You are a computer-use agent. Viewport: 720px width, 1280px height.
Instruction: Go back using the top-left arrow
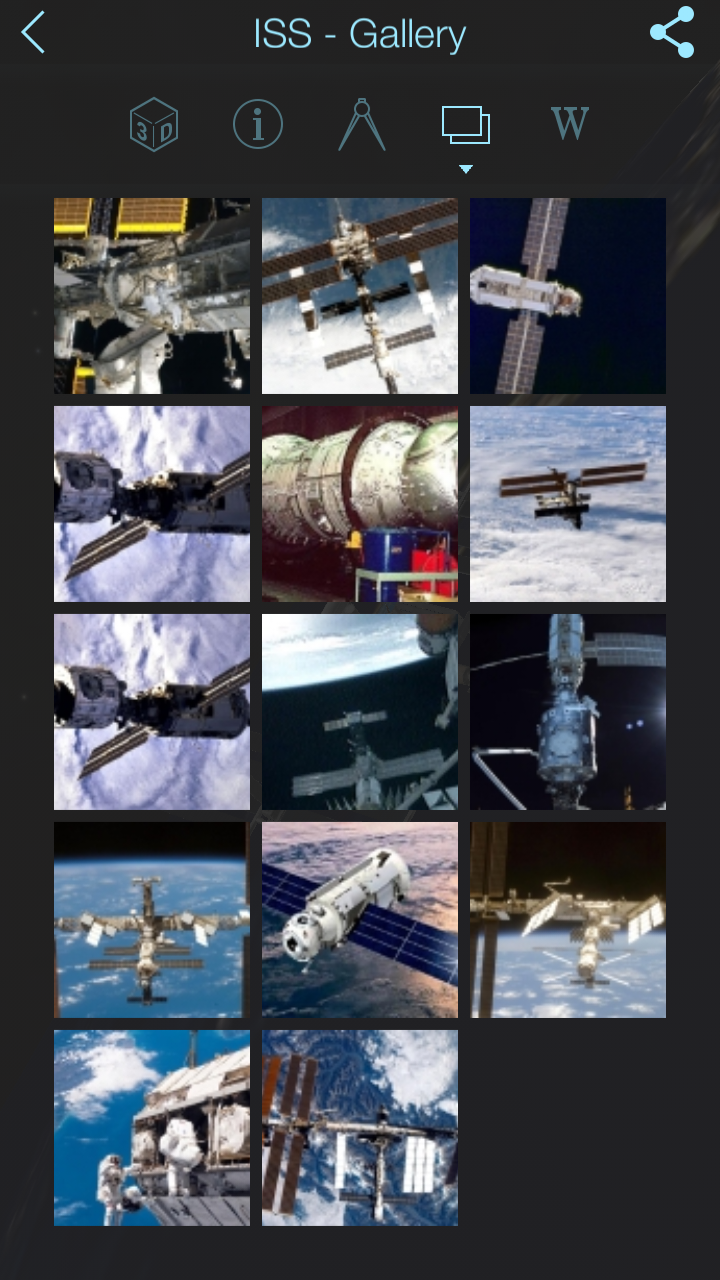[x=34, y=33]
